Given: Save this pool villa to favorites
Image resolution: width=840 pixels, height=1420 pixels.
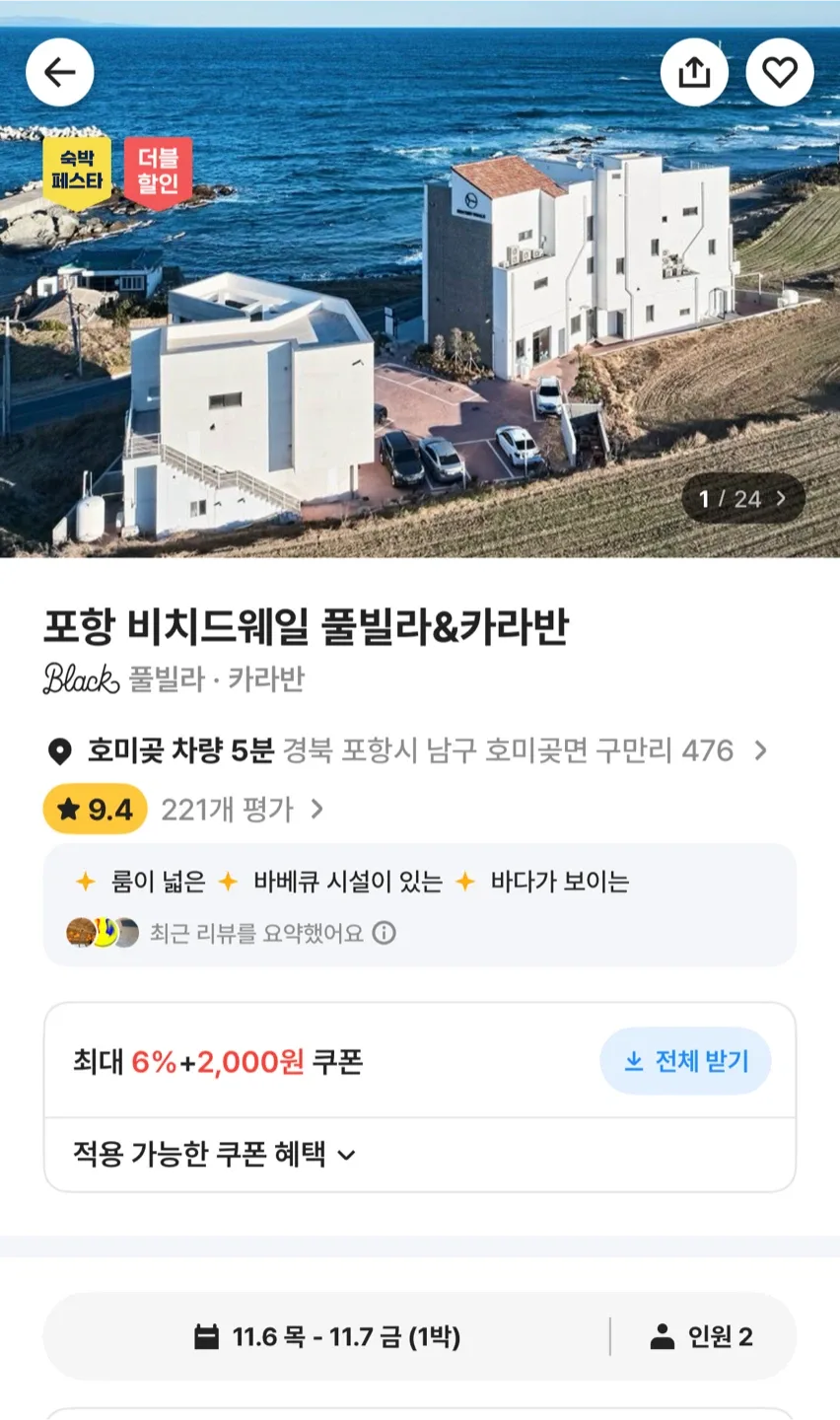Looking at the screenshot, I should (779, 73).
